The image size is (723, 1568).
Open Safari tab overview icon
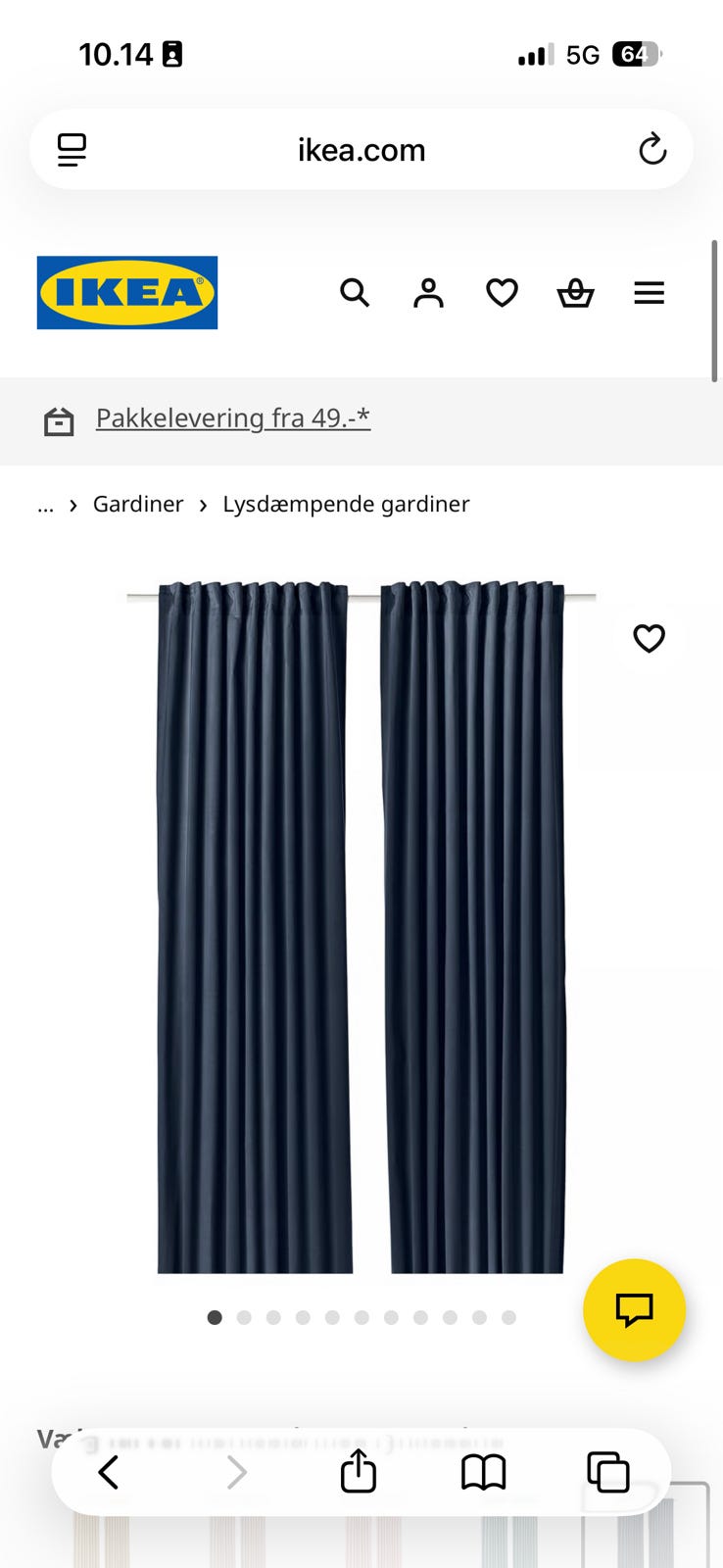tap(607, 1471)
